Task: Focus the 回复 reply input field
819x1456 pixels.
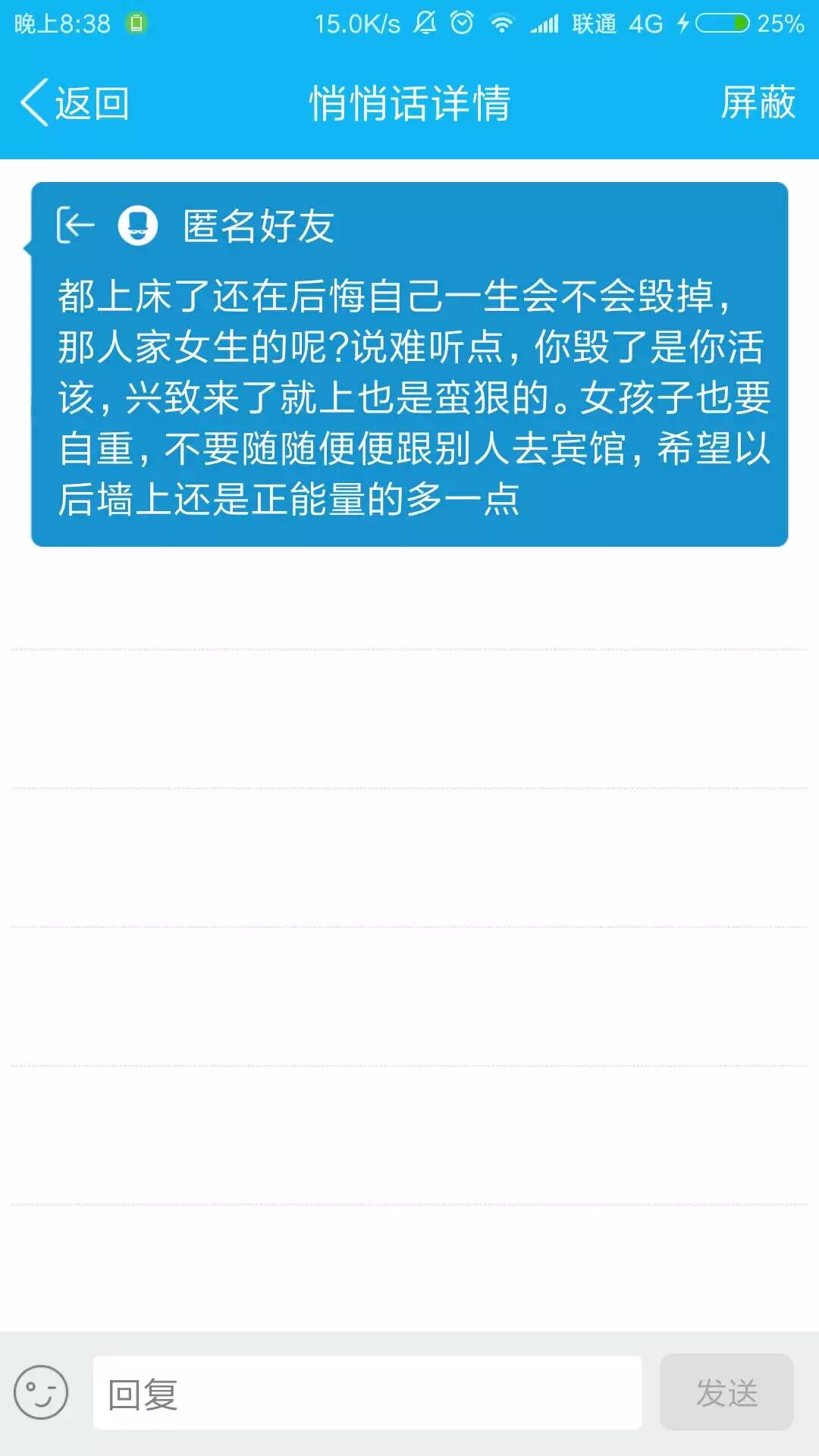Action: click(367, 1393)
